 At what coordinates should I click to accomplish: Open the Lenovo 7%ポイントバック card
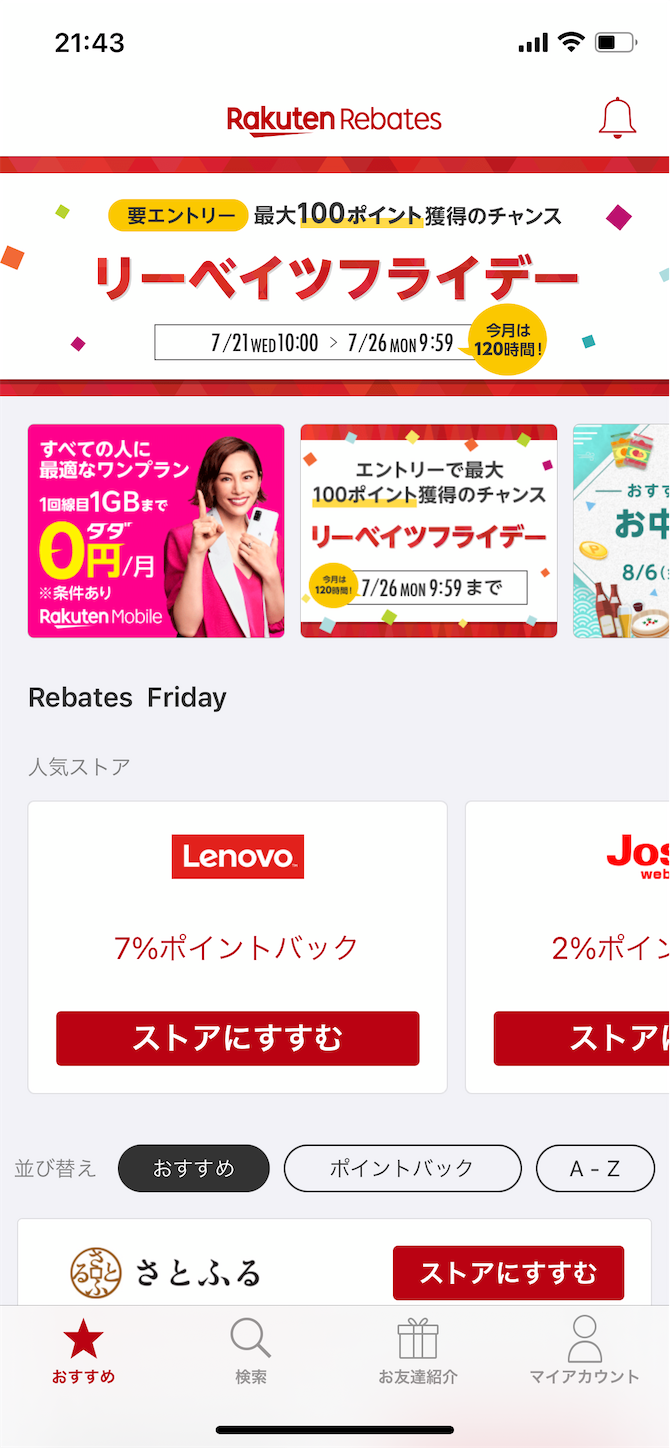(238, 947)
